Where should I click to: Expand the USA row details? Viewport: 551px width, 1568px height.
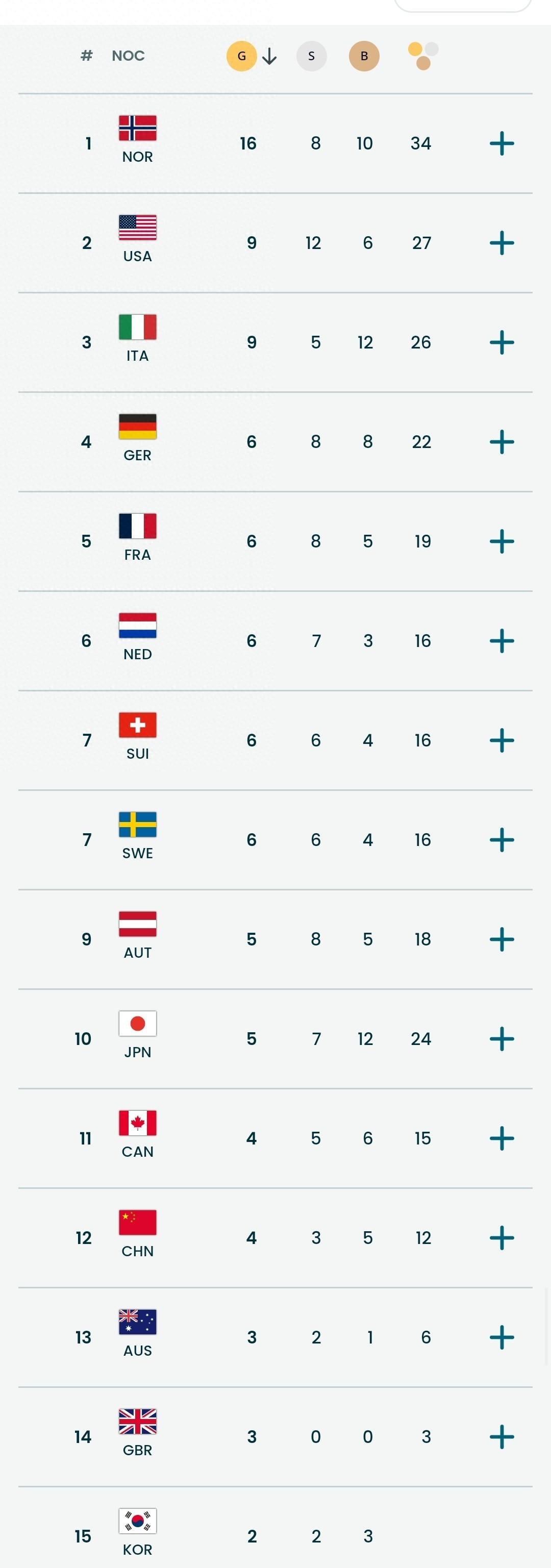(x=502, y=243)
